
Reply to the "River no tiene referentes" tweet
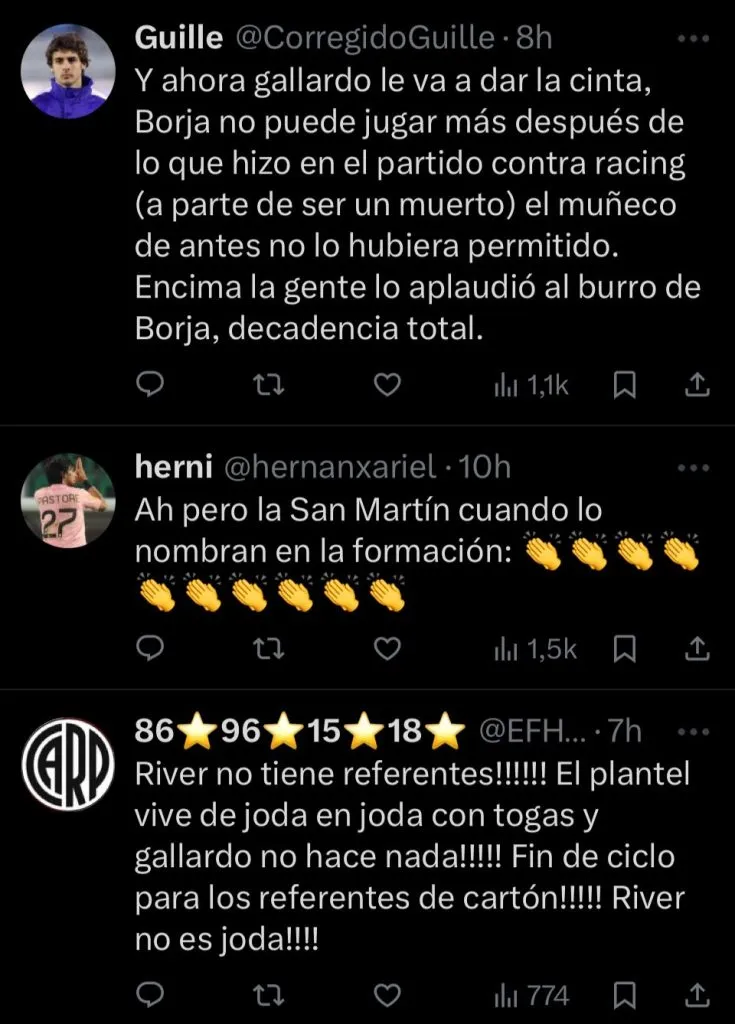coord(149,995)
